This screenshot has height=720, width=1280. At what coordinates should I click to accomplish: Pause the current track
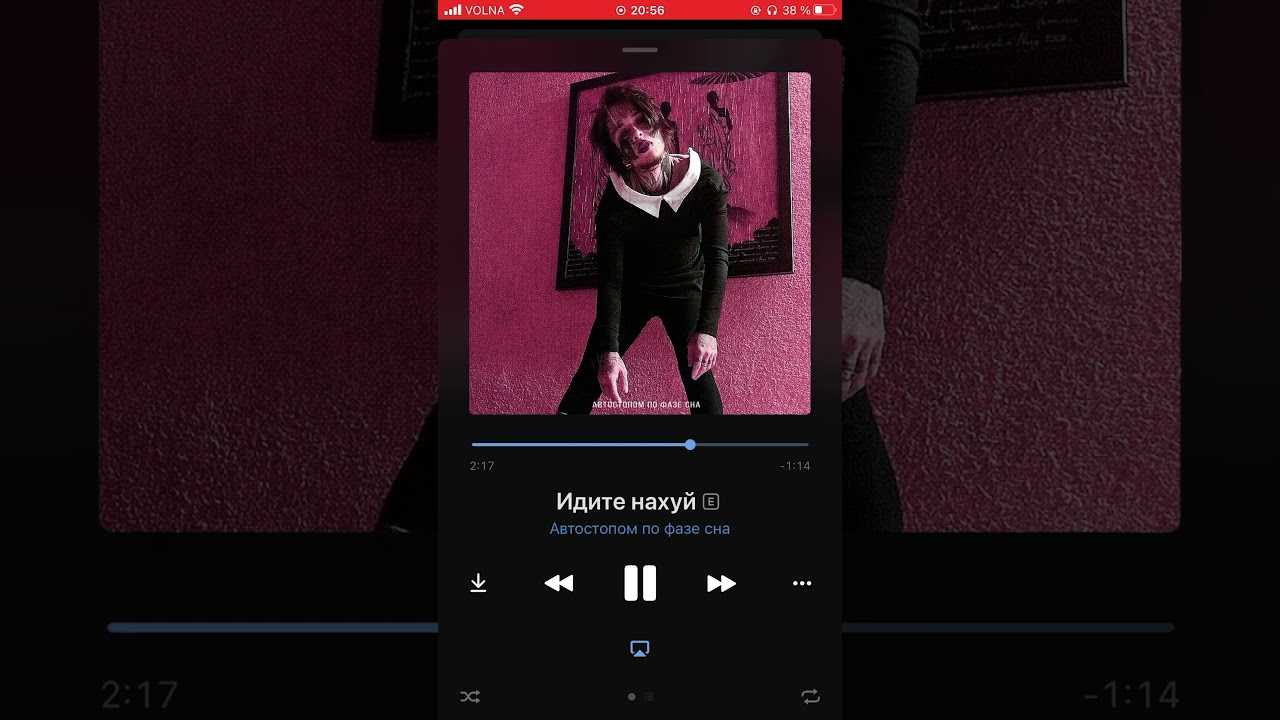coord(640,583)
